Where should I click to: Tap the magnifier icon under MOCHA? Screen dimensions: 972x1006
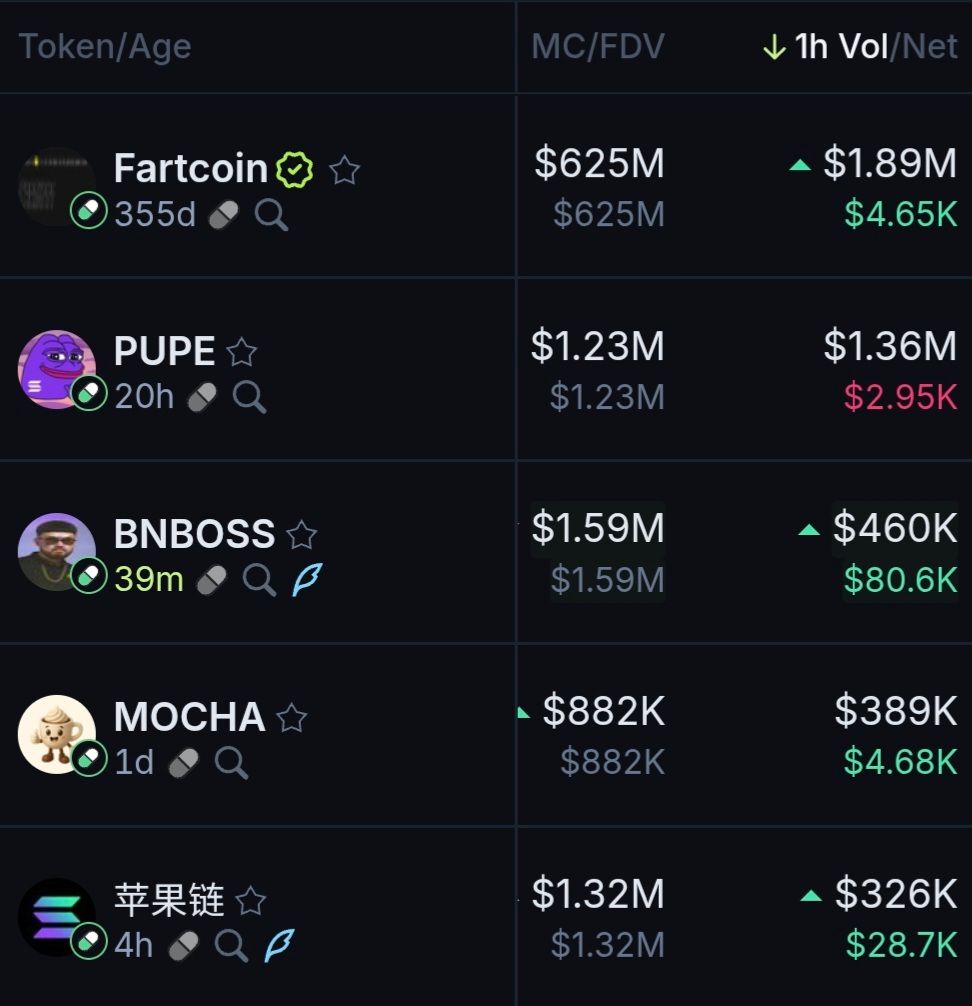[x=231, y=763]
